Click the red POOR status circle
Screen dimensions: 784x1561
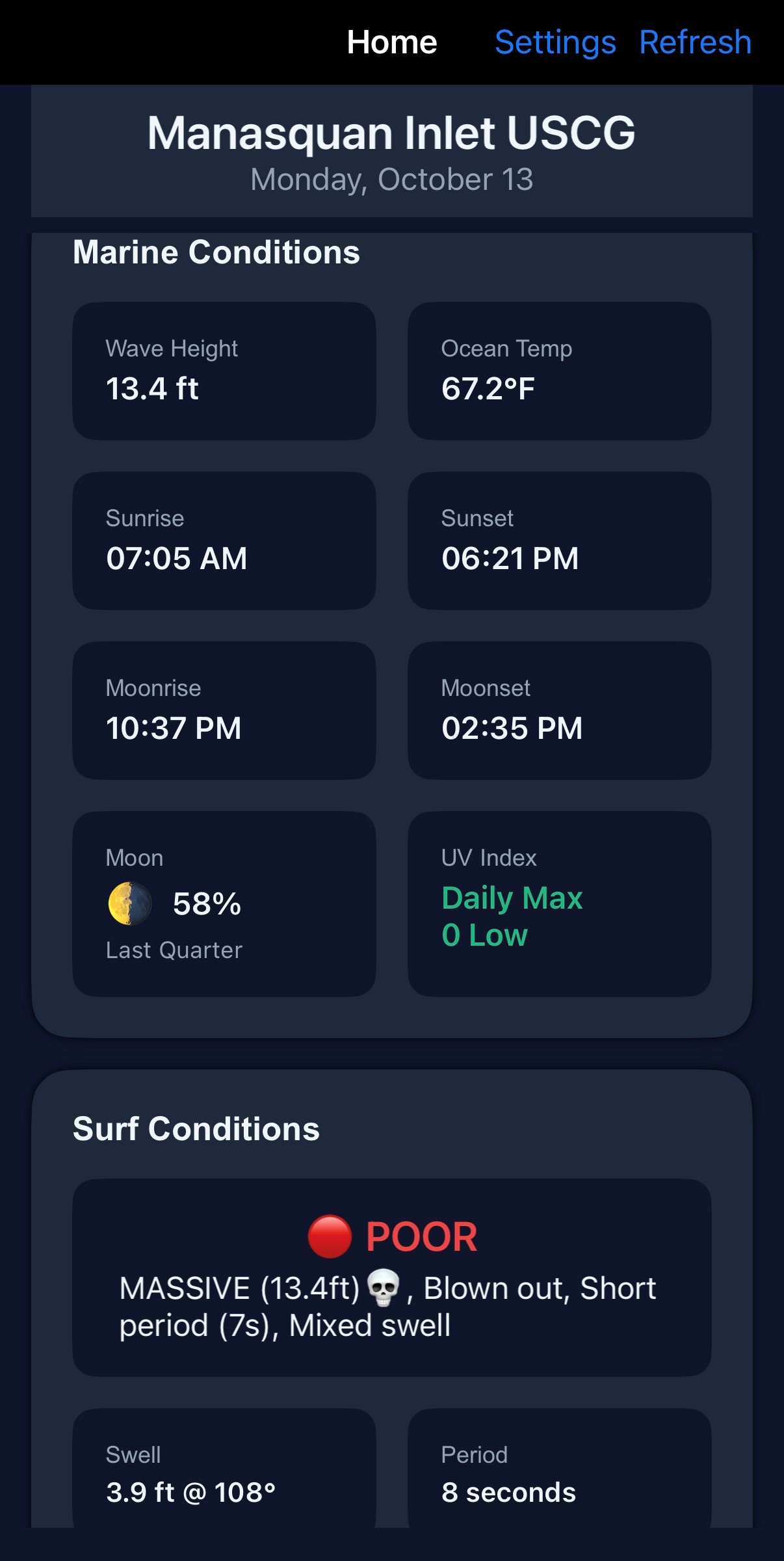click(331, 1234)
